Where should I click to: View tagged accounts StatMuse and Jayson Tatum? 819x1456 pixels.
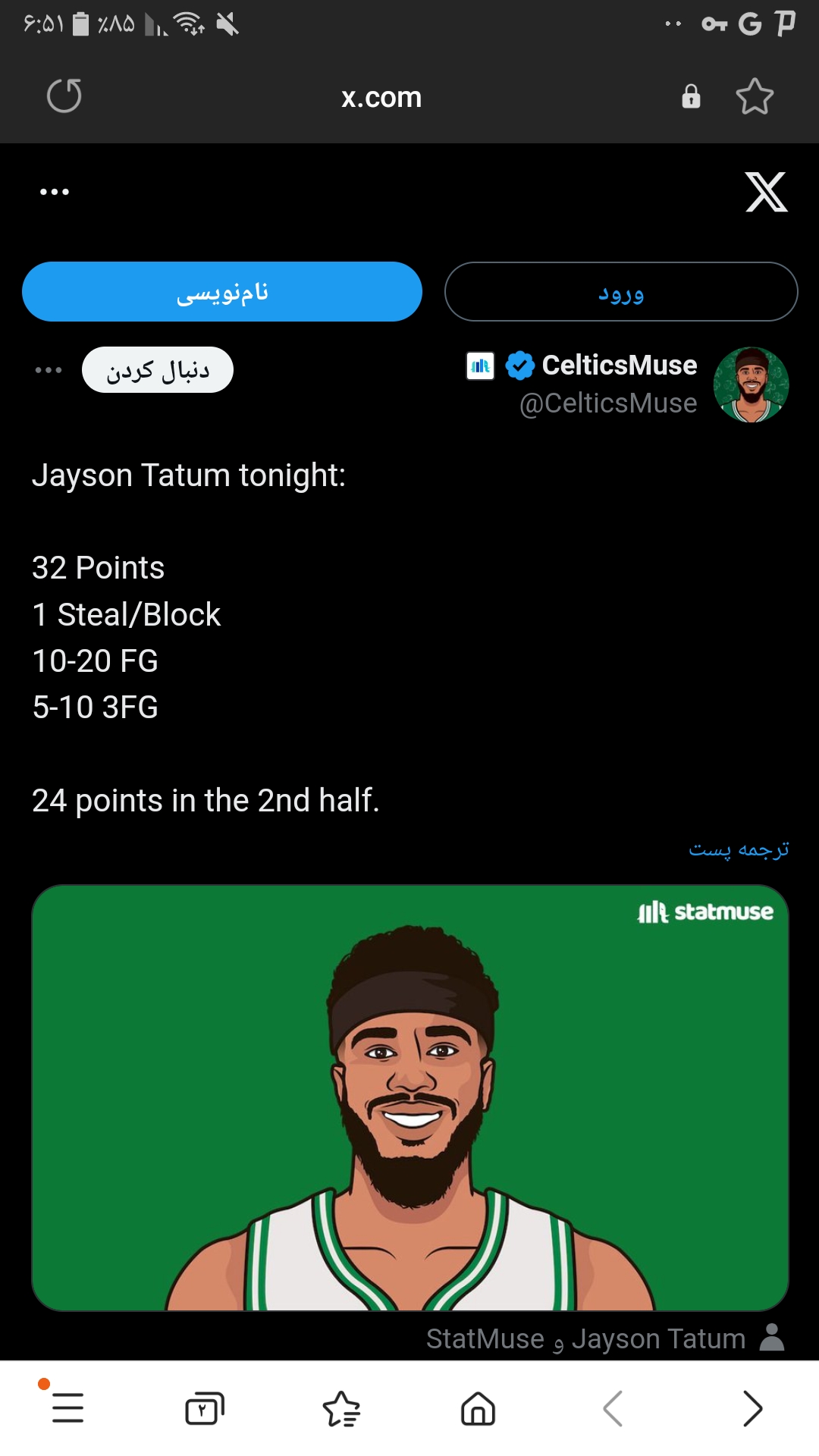605,1338
